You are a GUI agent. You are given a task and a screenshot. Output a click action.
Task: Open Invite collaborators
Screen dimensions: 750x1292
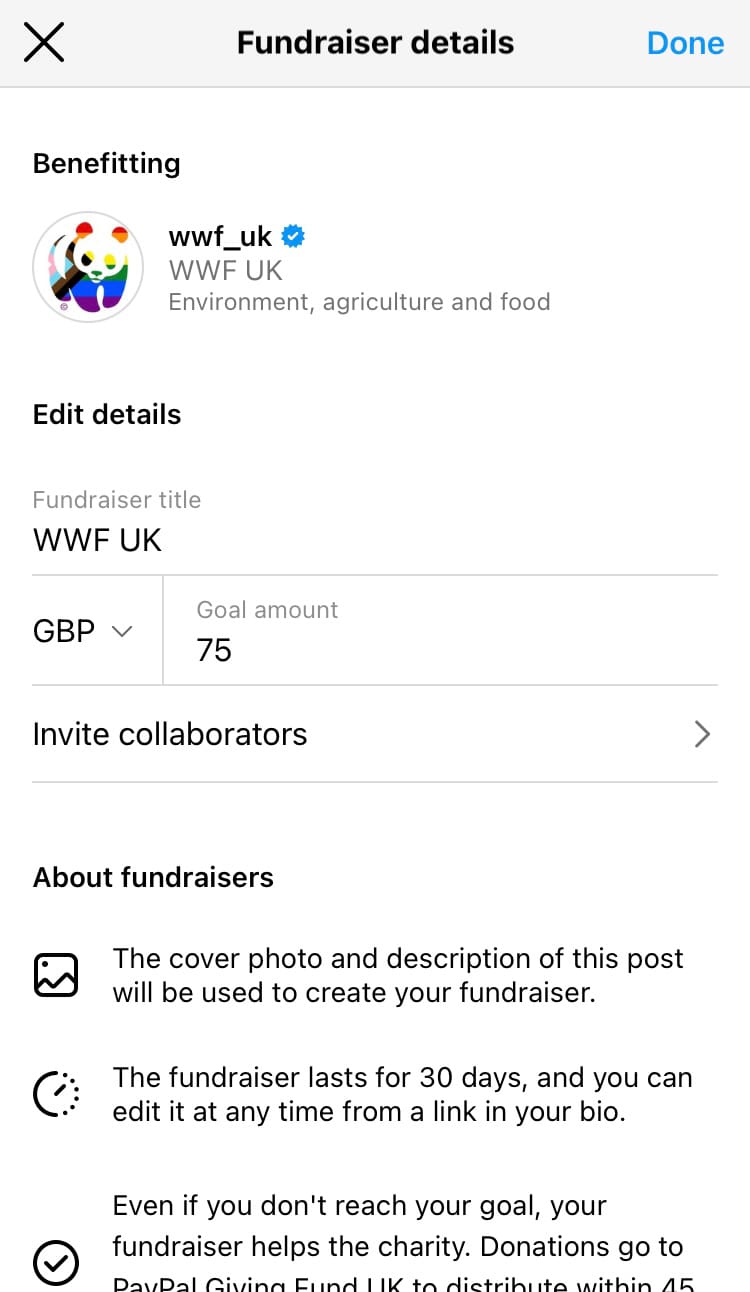pos(375,734)
